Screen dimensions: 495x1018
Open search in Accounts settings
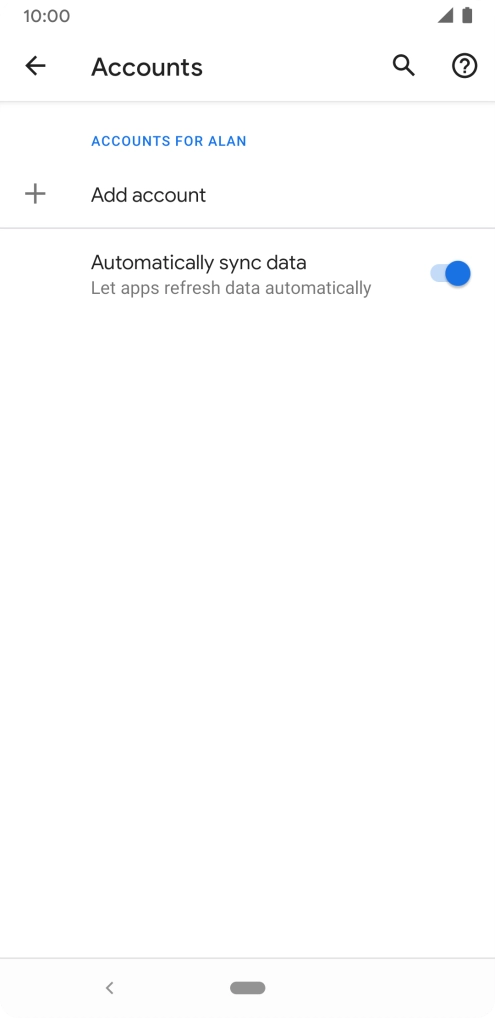(403, 66)
